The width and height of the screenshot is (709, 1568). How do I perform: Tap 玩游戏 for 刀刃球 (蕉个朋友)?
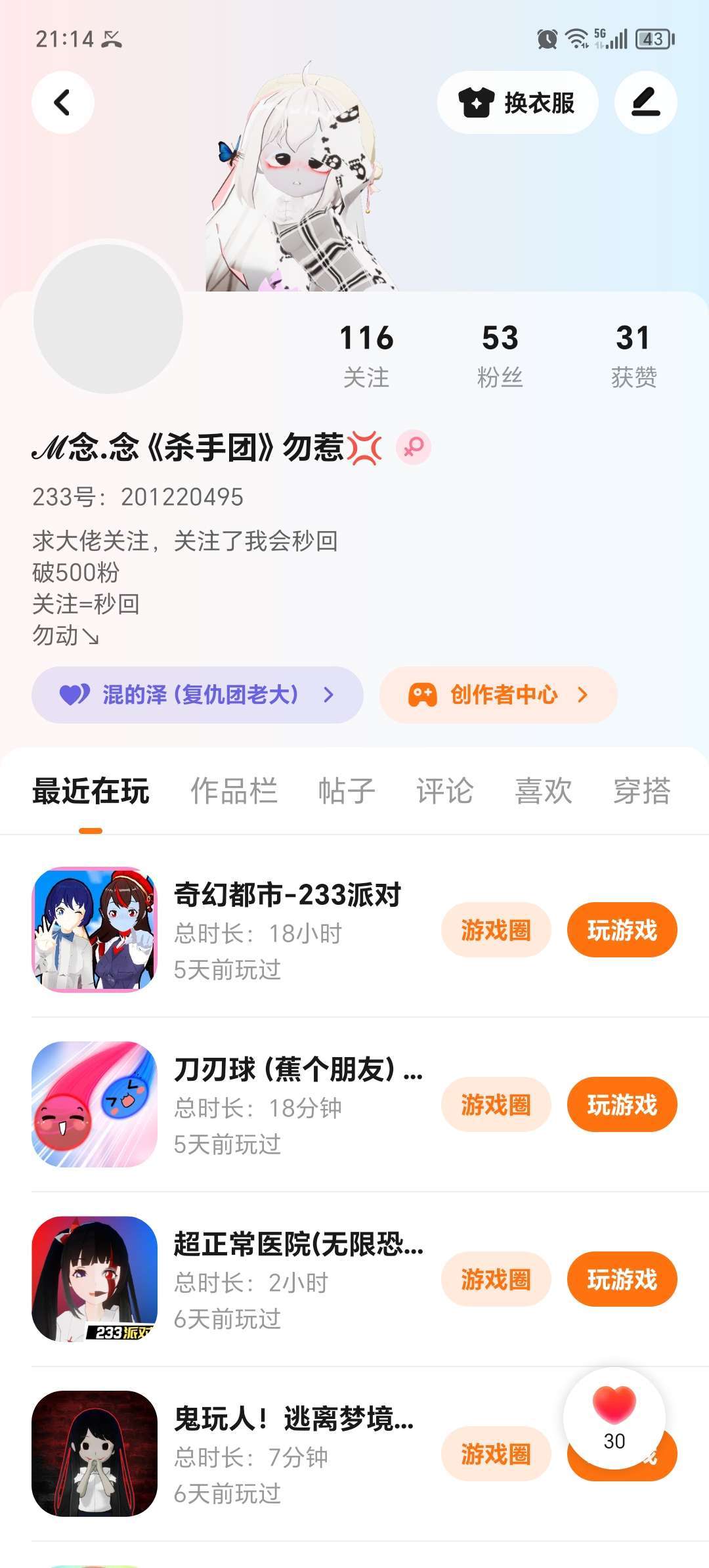click(x=622, y=1104)
